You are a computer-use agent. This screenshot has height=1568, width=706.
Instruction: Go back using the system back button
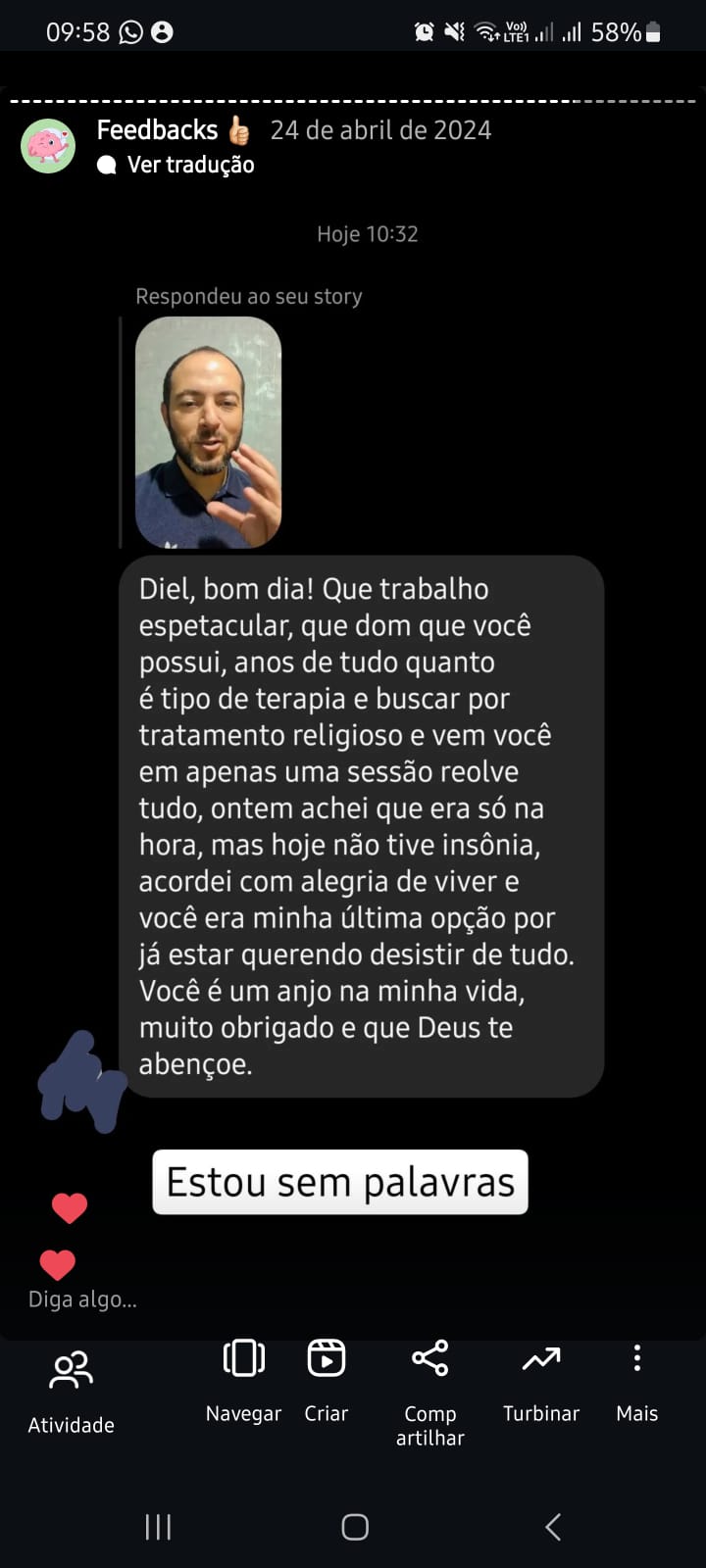(553, 1526)
